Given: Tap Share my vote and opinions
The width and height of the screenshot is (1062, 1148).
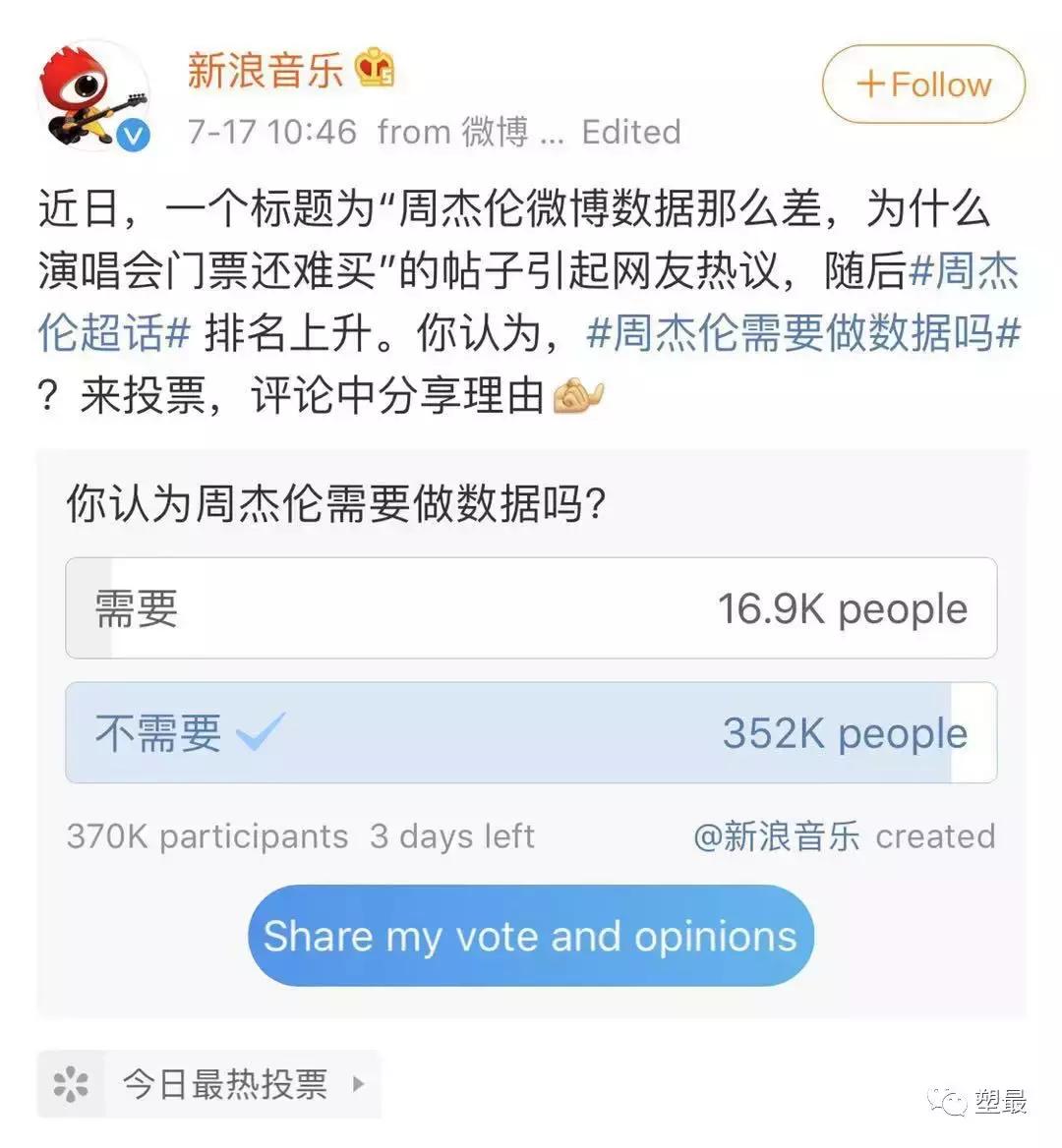Looking at the screenshot, I should 531,936.
